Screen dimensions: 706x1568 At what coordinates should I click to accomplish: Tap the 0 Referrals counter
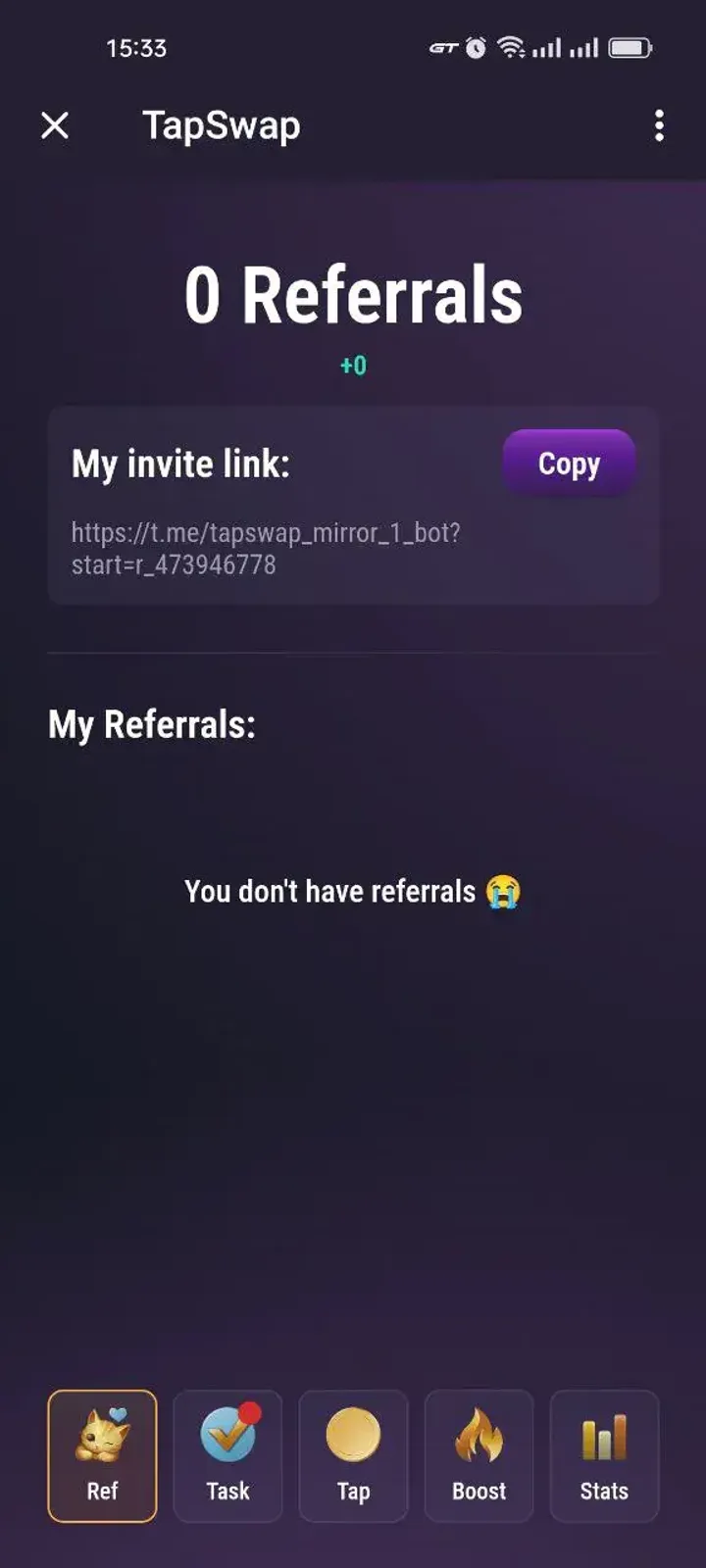point(353,294)
